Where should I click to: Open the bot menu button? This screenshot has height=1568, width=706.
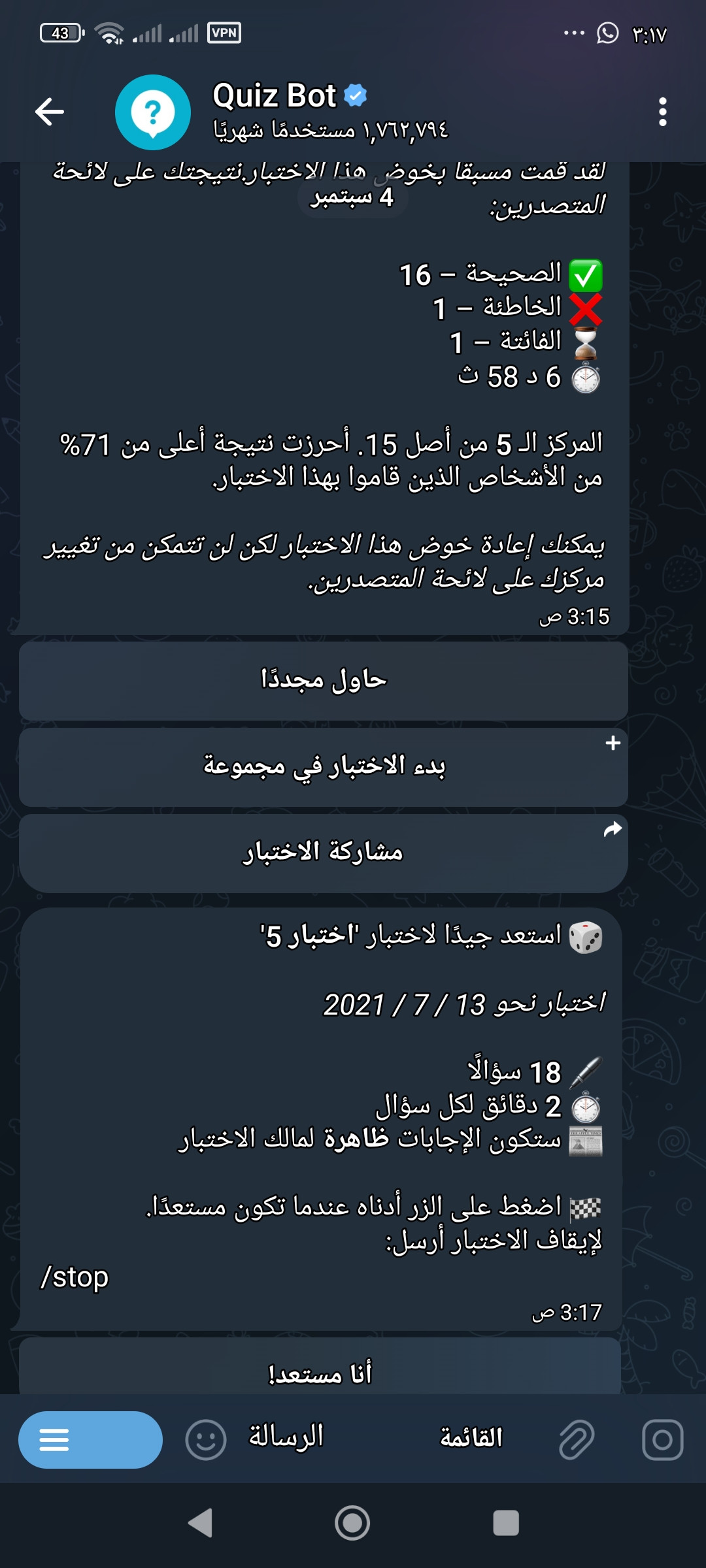(90, 1439)
